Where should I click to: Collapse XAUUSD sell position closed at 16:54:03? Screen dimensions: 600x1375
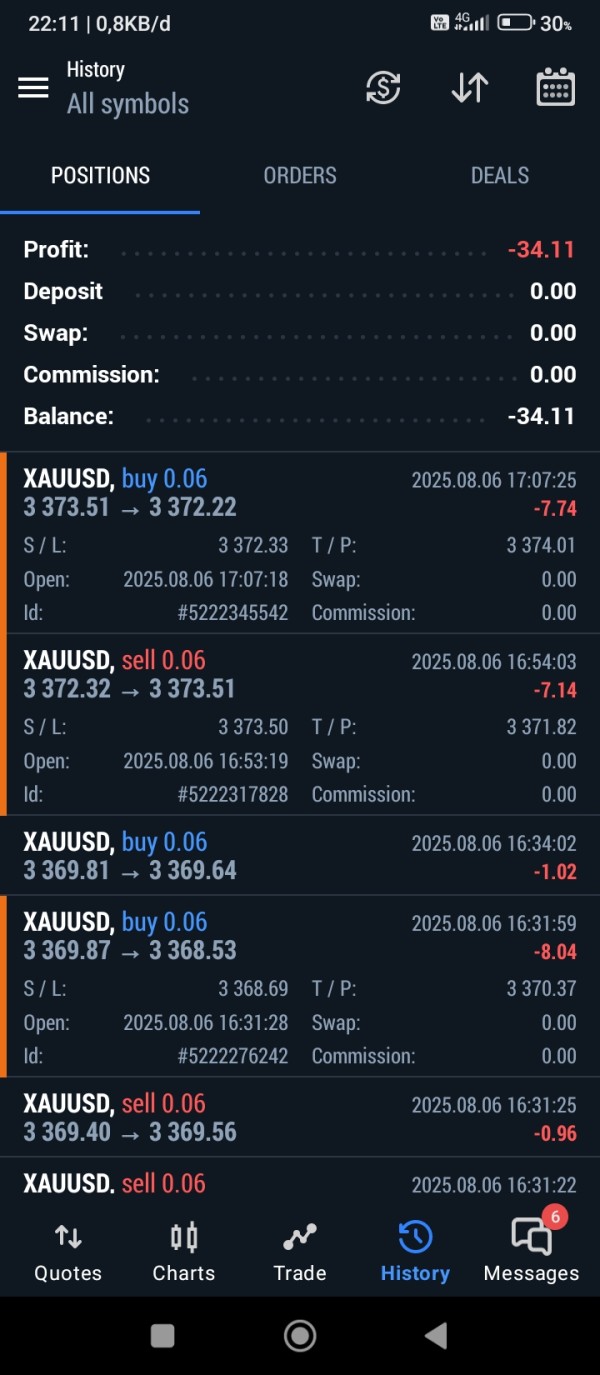coord(300,675)
